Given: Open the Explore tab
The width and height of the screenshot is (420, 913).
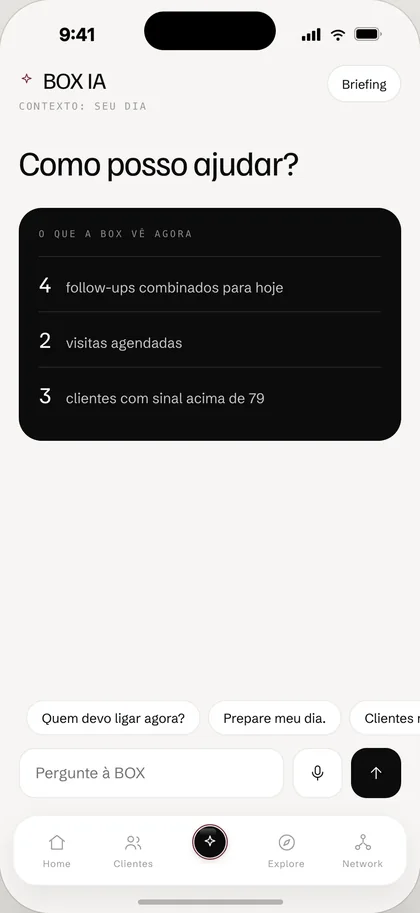Looking at the screenshot, I should [x=286, y=851].
